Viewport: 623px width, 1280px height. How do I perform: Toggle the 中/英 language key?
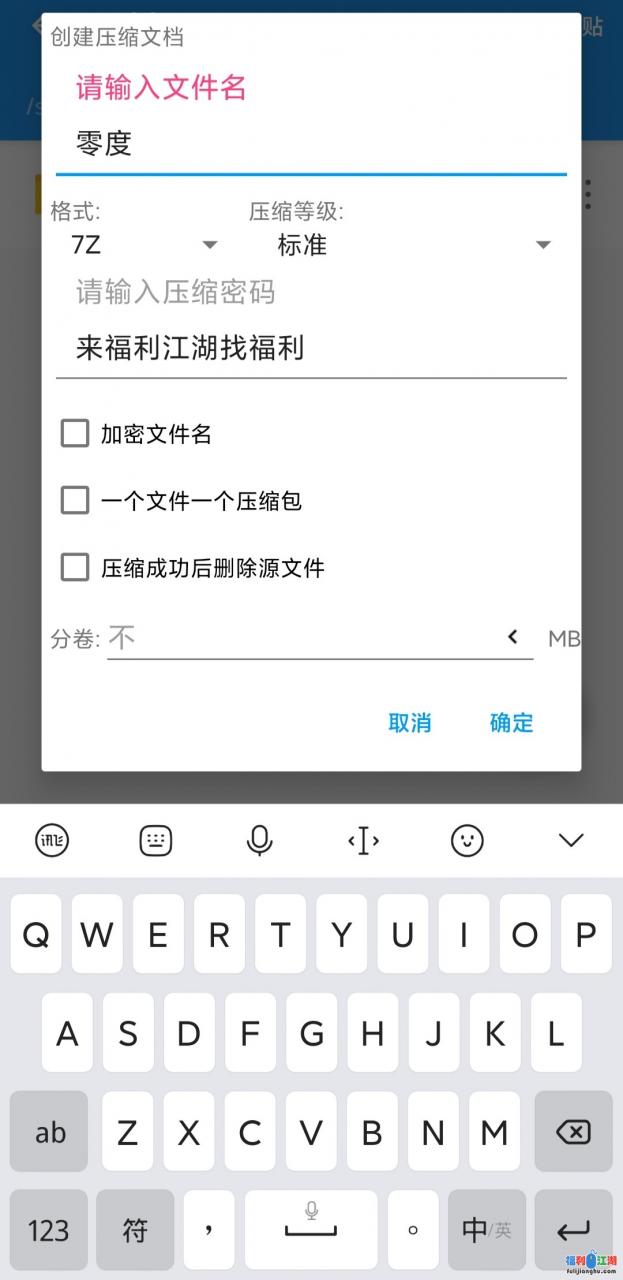coord(487,1229)
